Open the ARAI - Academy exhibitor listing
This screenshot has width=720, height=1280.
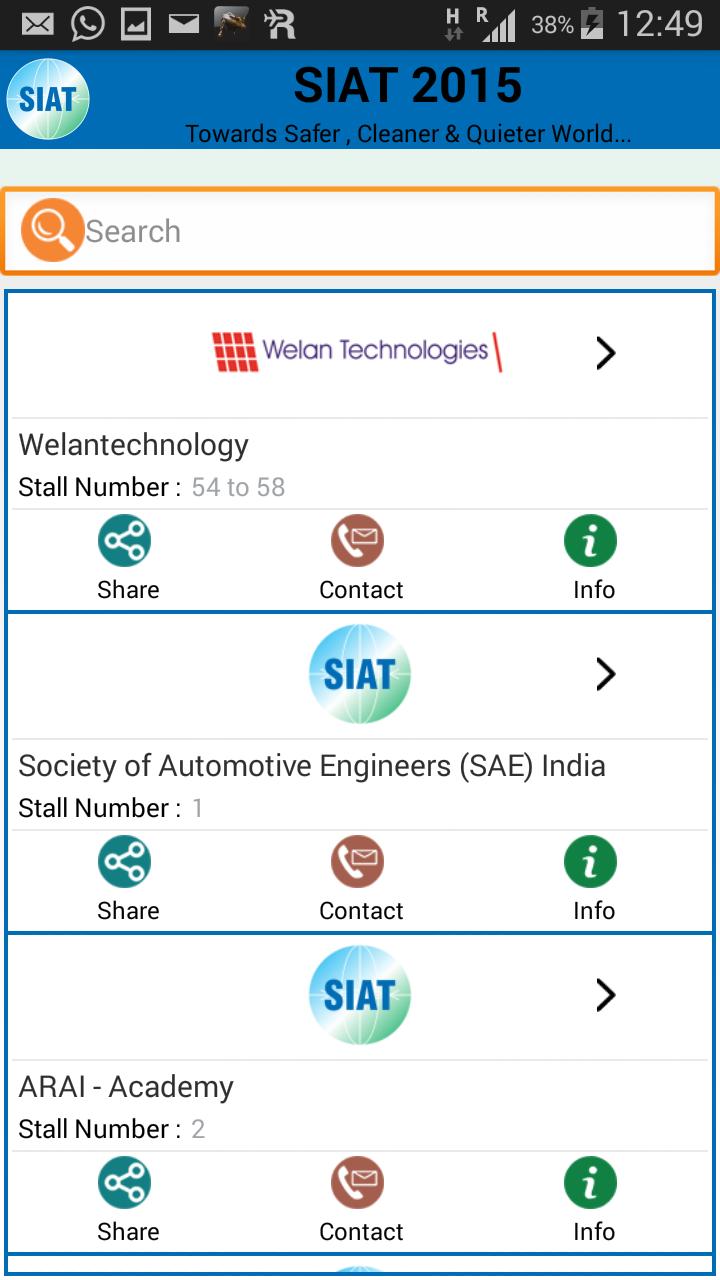click(124, 1086)
